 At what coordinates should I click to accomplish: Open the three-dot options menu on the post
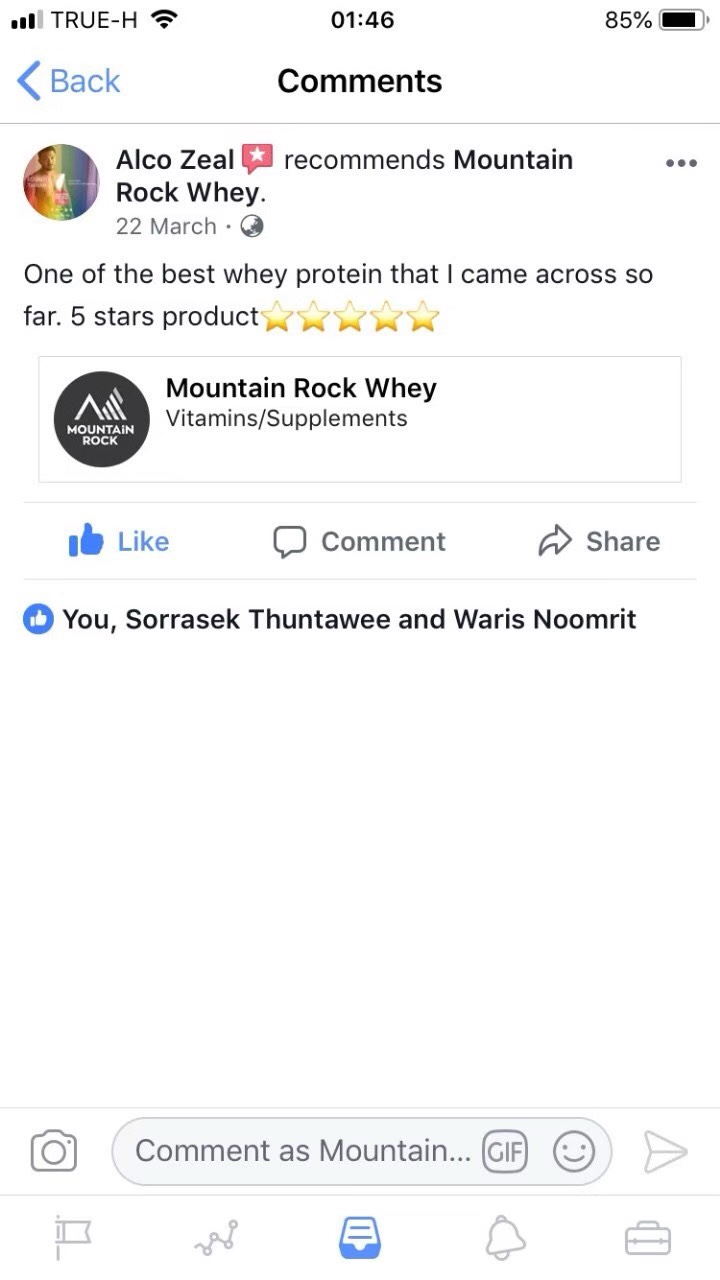pyautogui.click(x=681, y=163)
